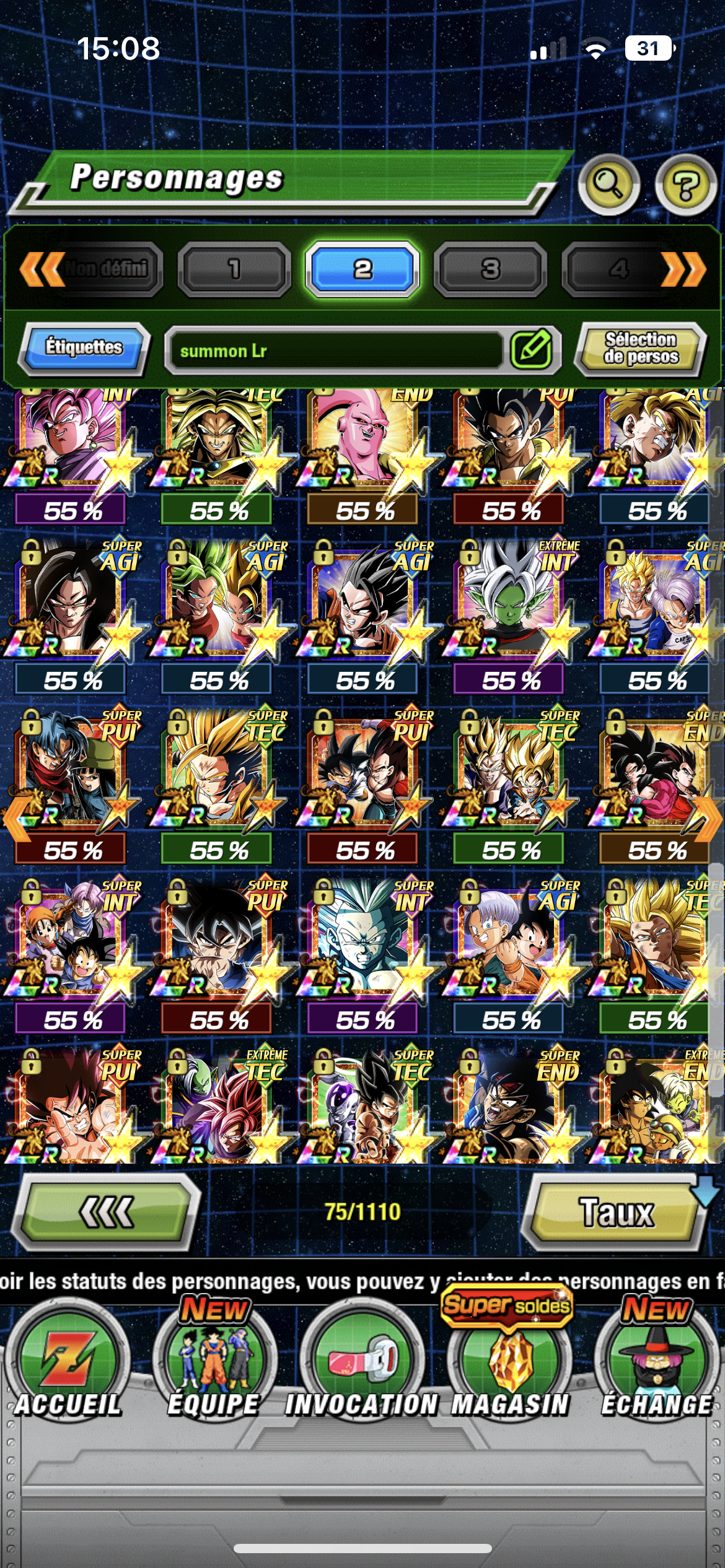
Task: Go to previous page with left orange arrow
Action: click(16, 819)
